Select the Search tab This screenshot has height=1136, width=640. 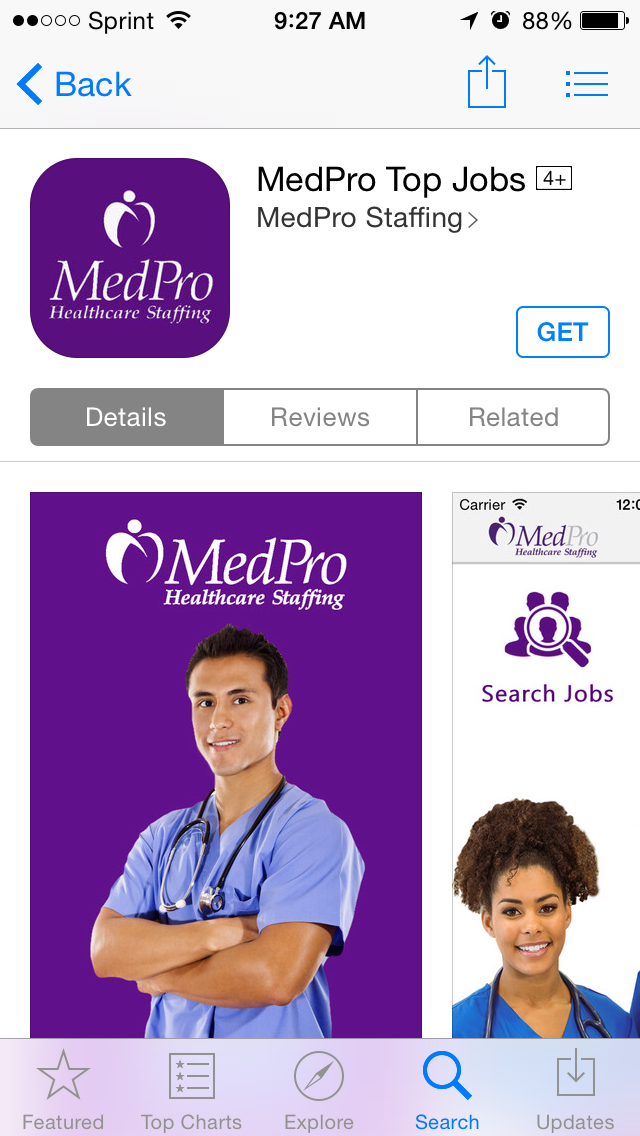tap(447, 1091)
